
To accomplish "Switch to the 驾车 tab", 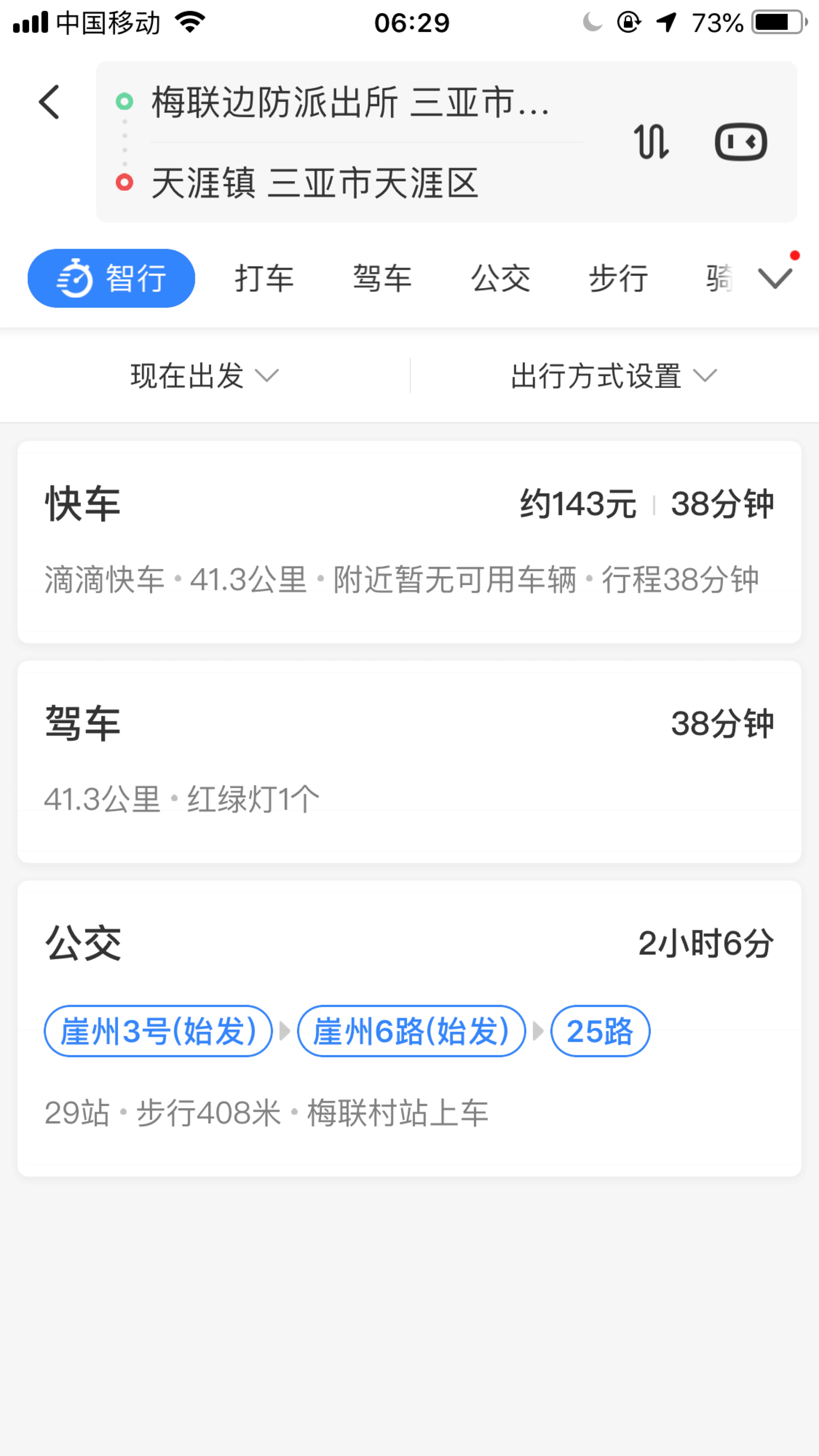I will (382, 278).
